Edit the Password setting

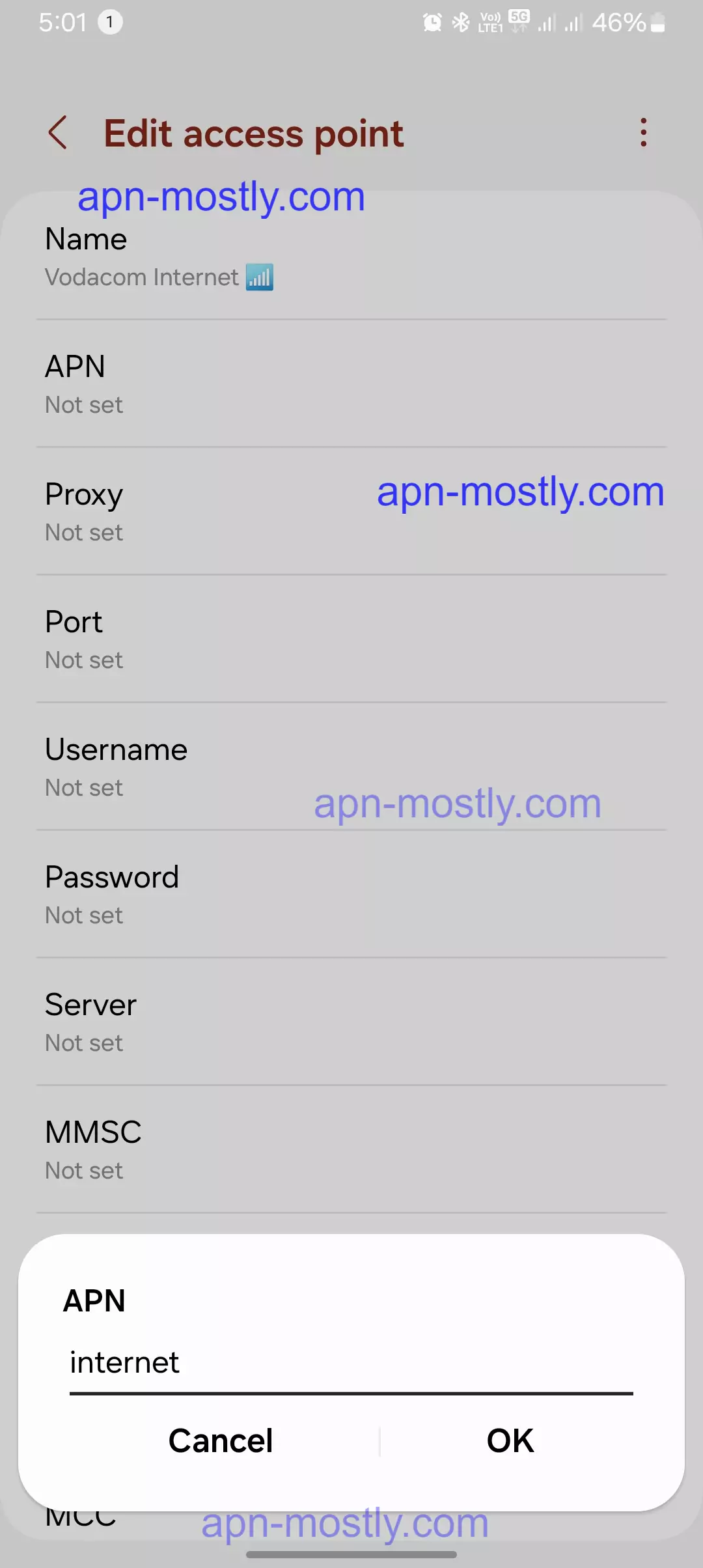pos(351,895)
